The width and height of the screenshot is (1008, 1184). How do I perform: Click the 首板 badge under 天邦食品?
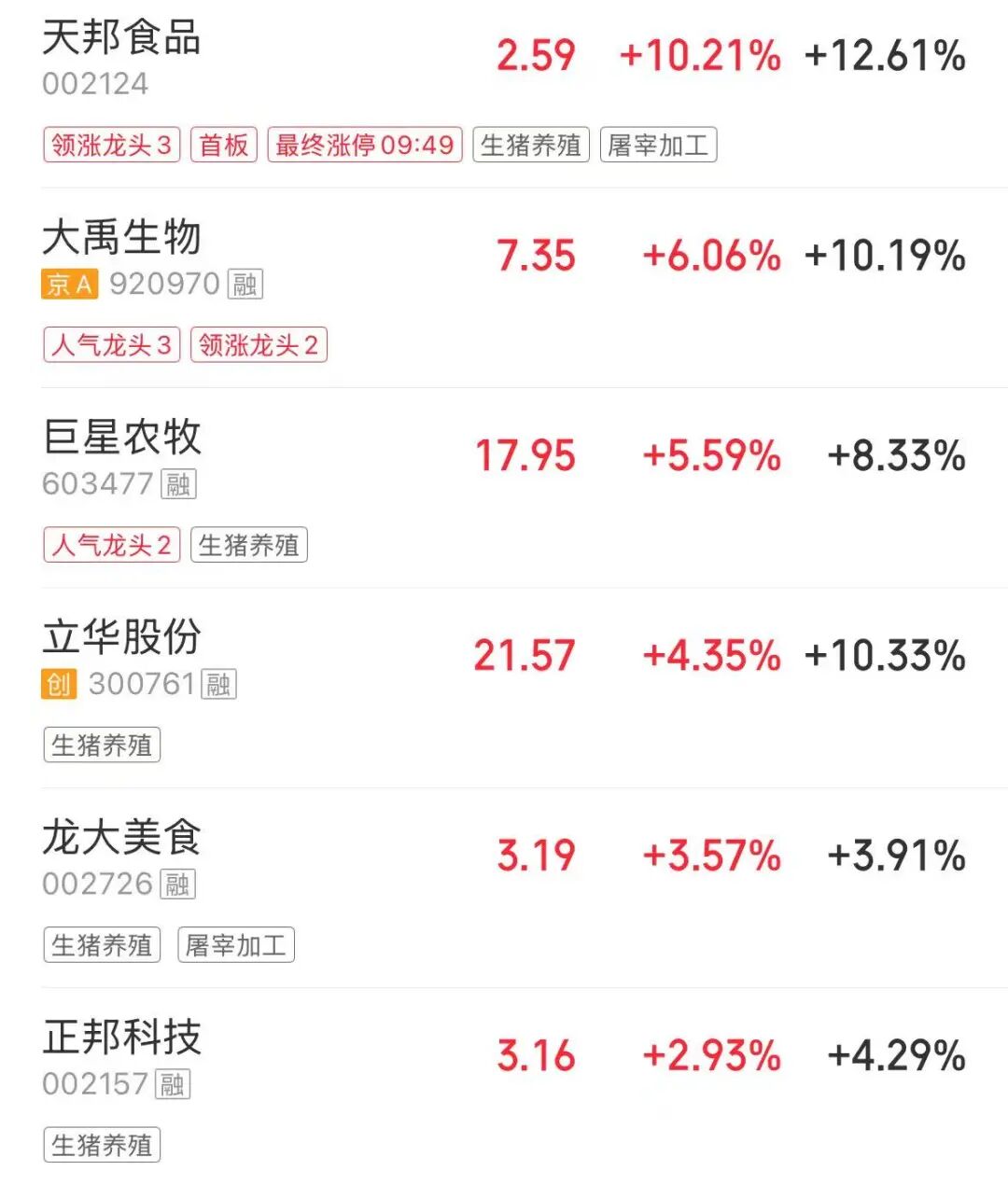[x=223, y=145]
